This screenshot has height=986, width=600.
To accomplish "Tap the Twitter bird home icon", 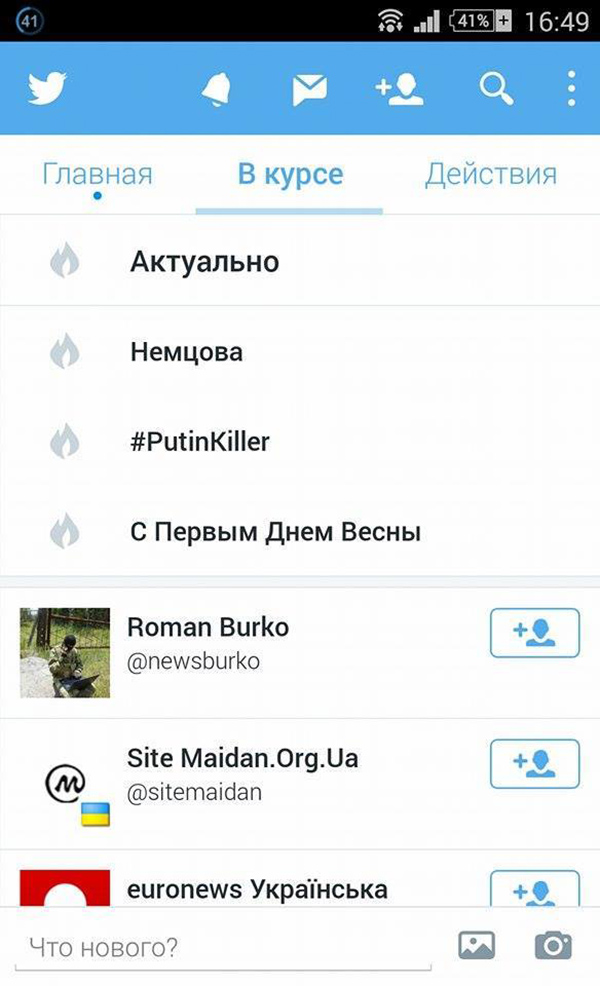I will pos(46,90).
